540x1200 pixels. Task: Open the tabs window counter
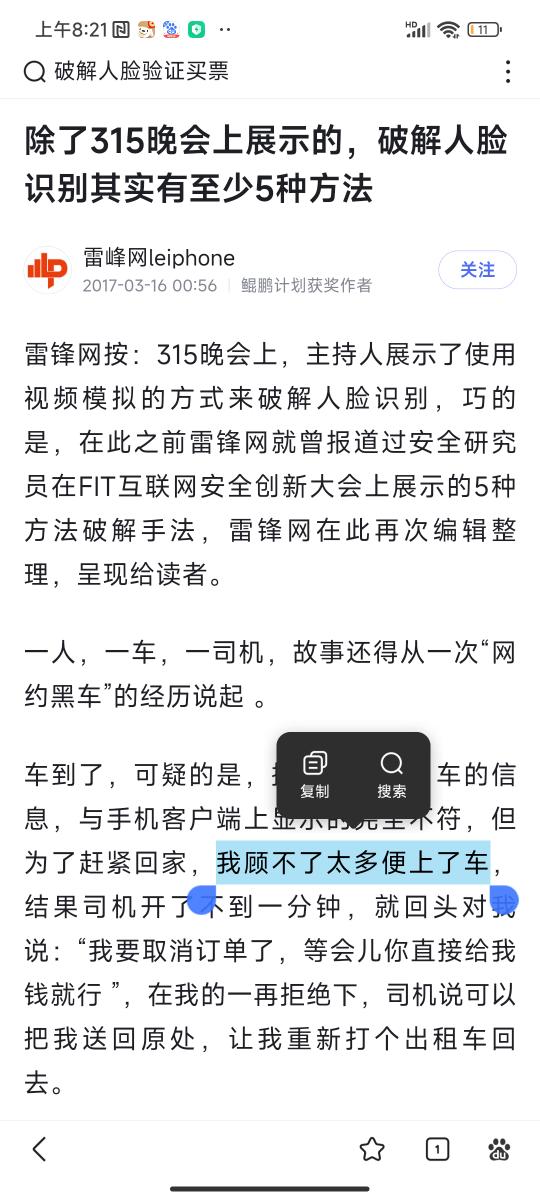(x=437, y=1149)
